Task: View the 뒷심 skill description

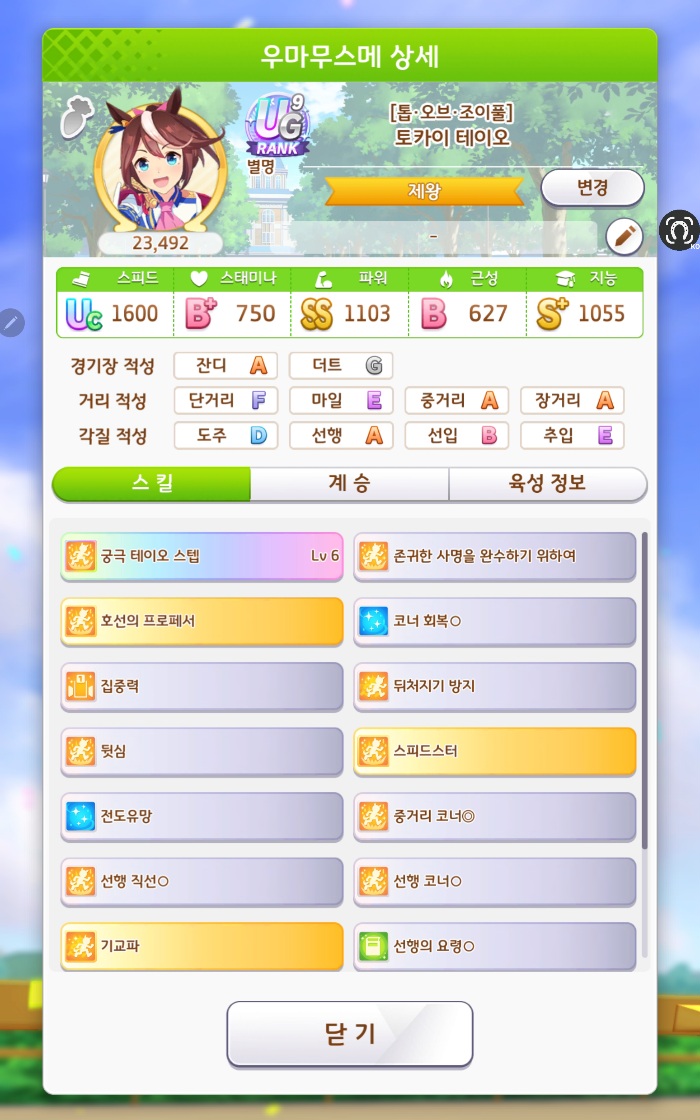Action: click(x=202, y=751)
